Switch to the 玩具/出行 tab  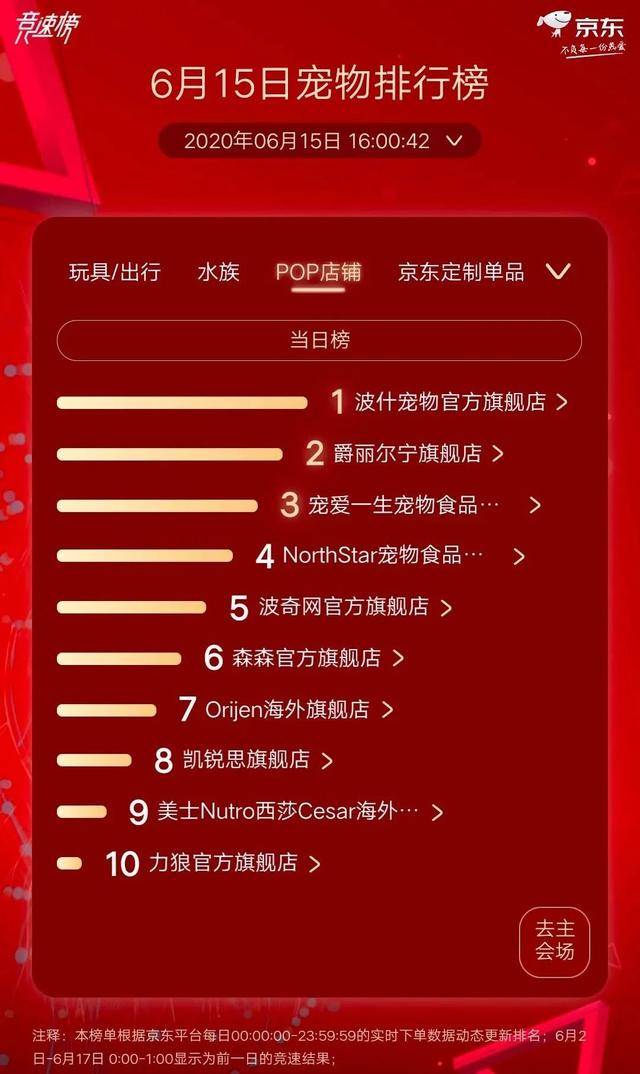click(115, 272)
